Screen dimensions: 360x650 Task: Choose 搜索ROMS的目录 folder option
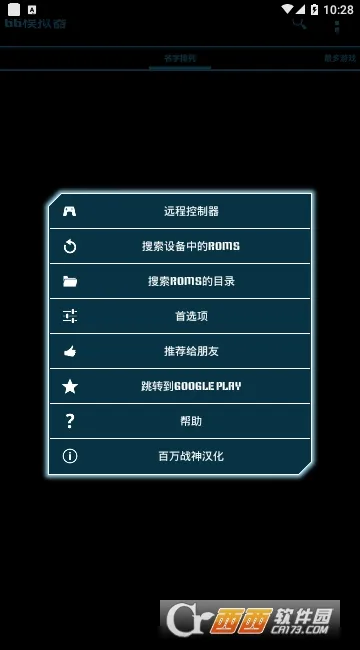[x=180, y=281]
